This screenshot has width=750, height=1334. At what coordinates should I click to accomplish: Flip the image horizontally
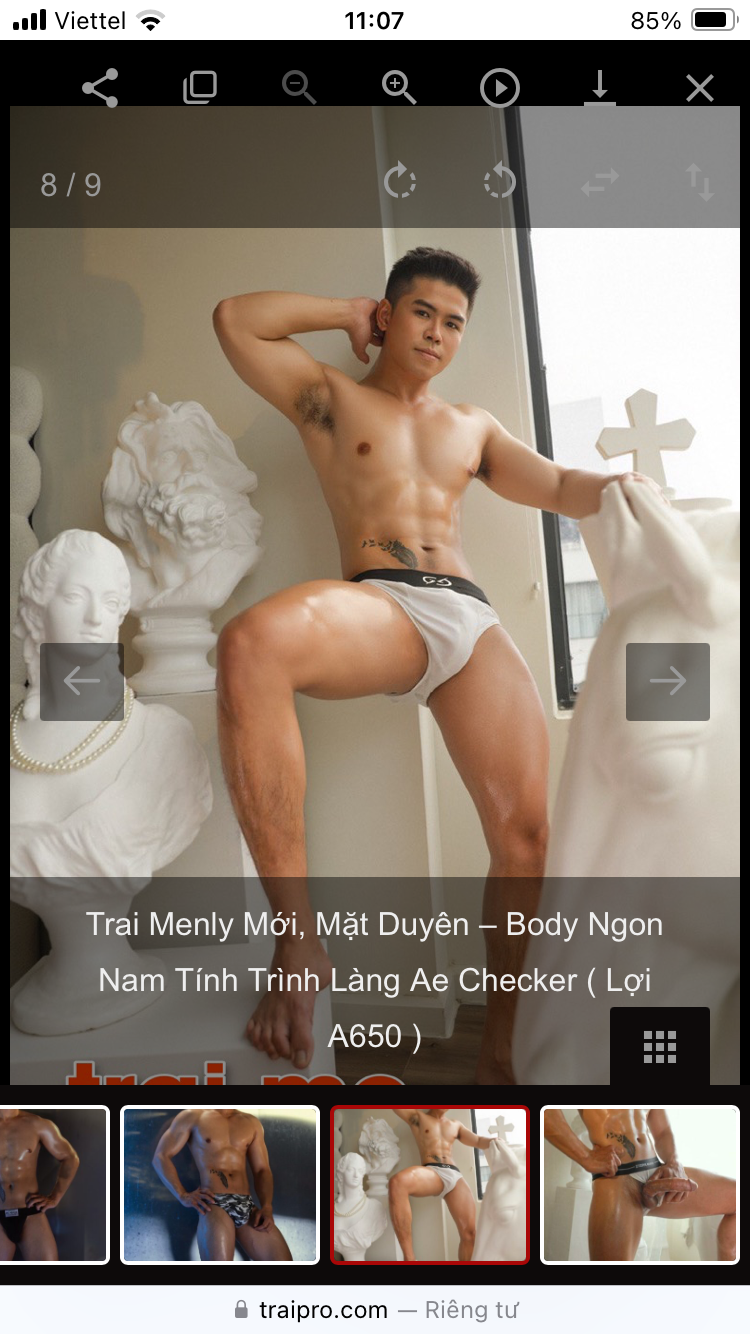600,182
